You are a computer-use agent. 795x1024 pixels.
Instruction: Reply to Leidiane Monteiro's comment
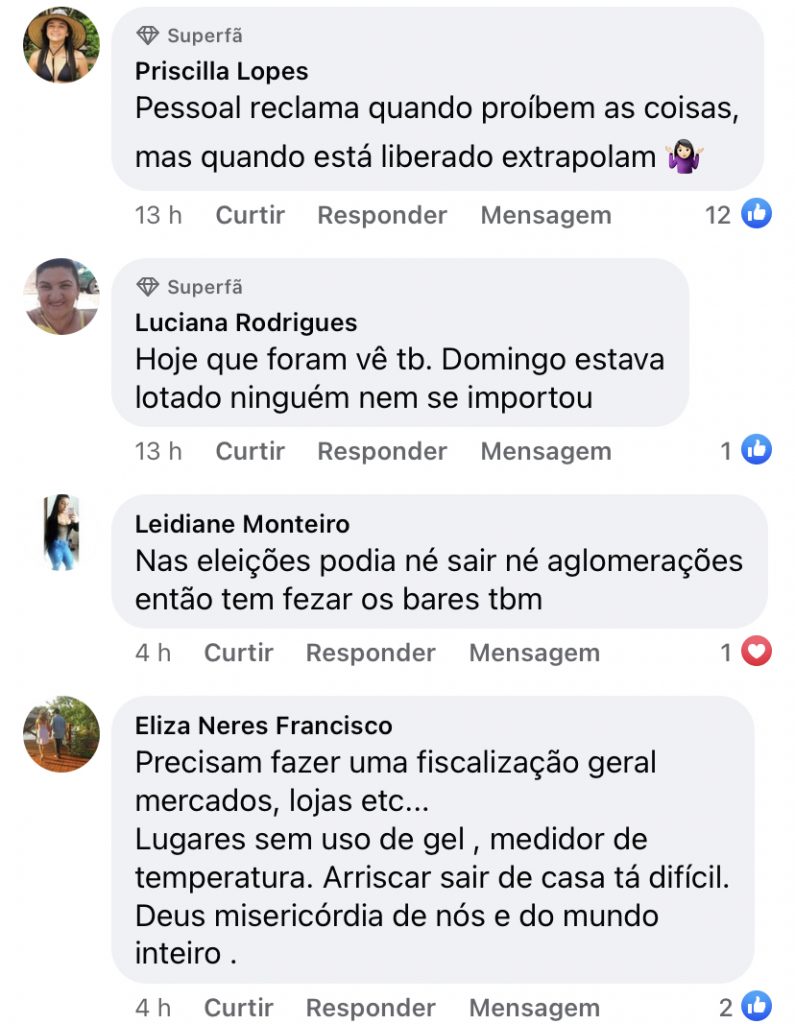coord(370,653)
